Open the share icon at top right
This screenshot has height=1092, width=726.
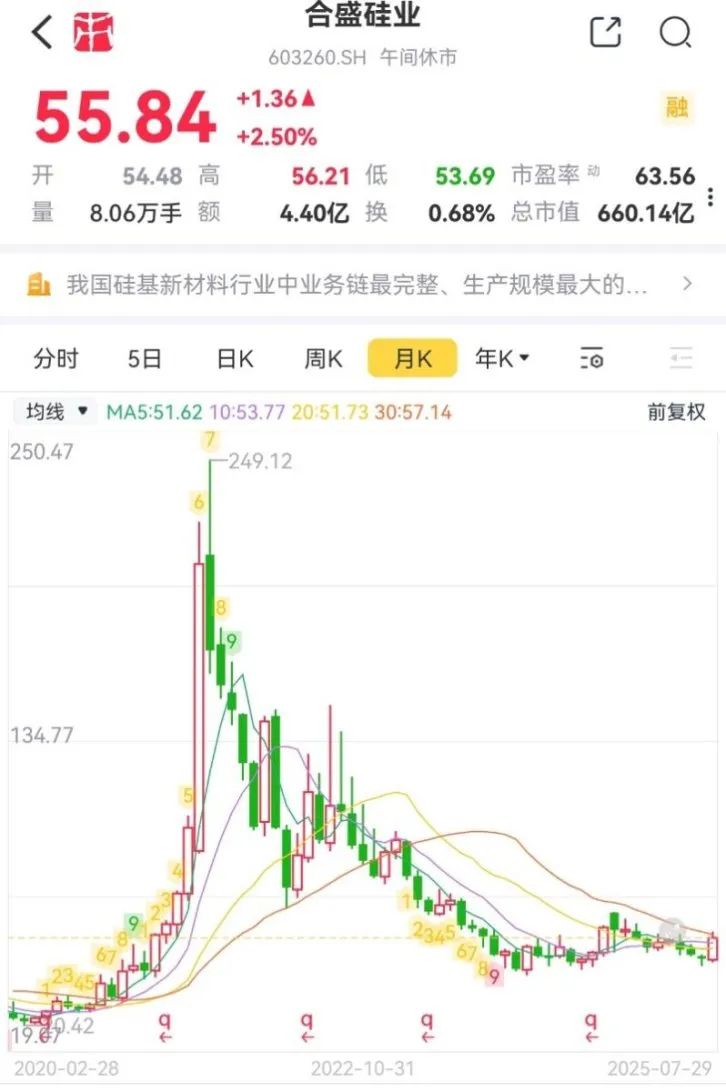click(x=604, y=32)
